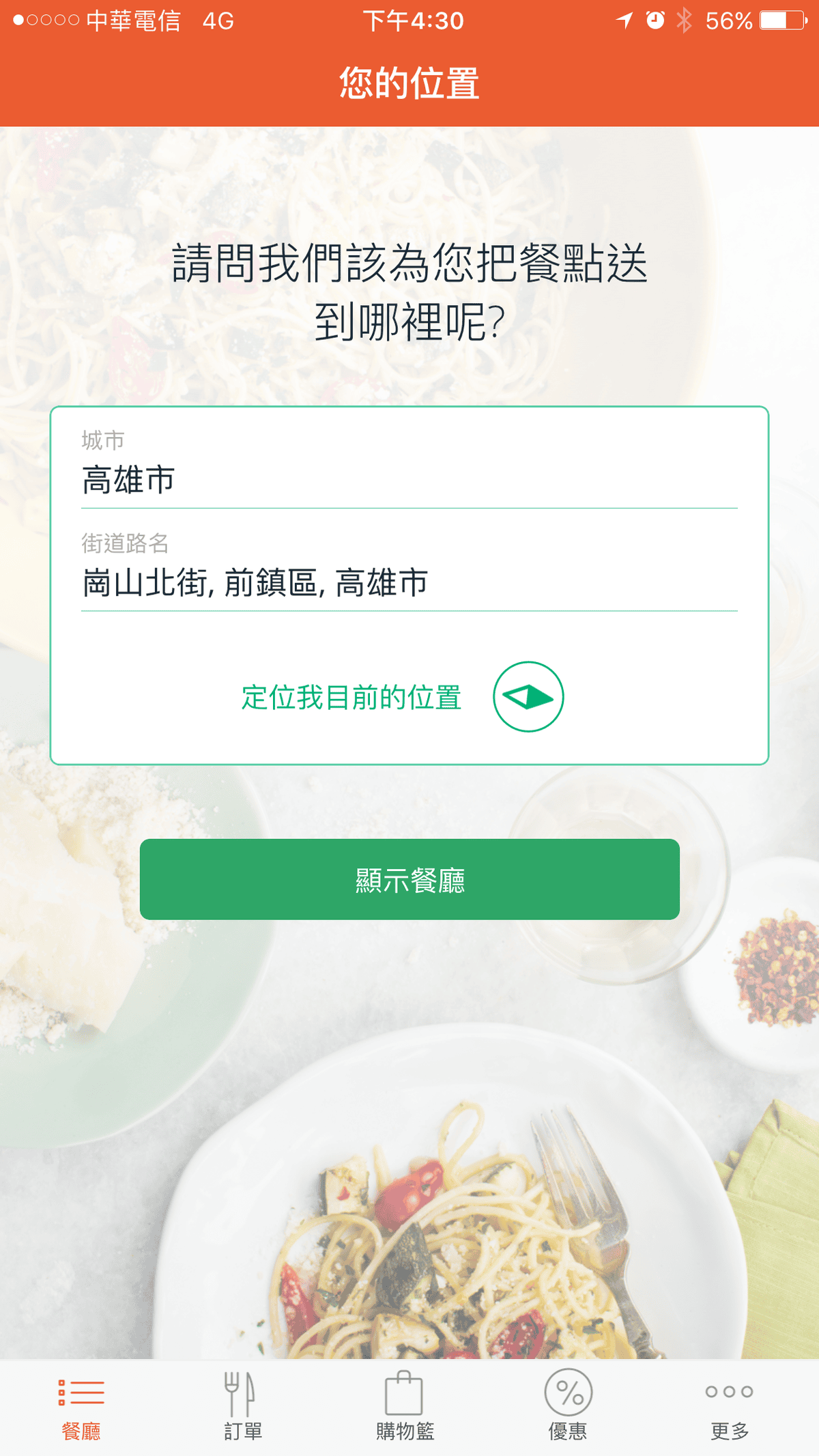Tap the 中華電信 carrier label

(134, 20)
